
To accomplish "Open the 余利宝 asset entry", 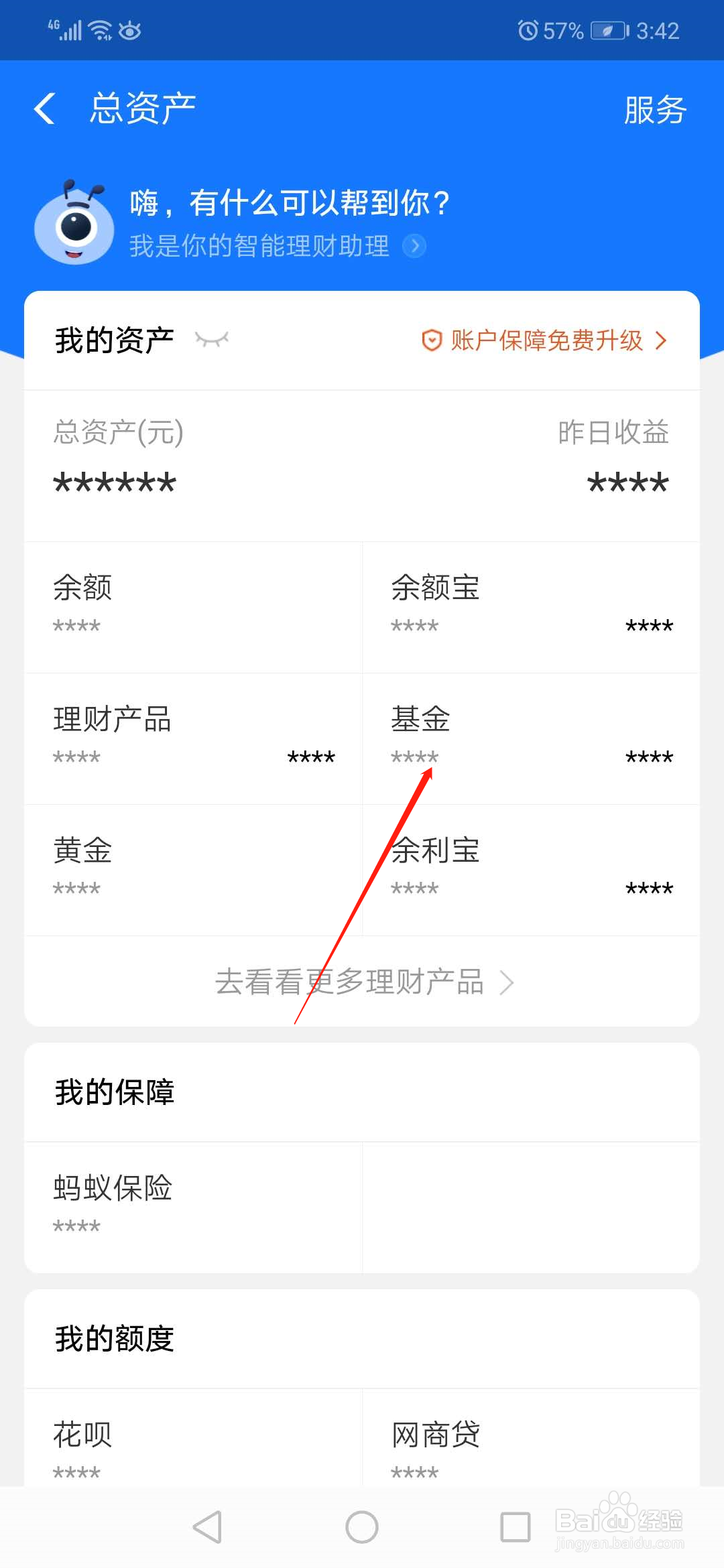I will click(x=530, y=868).
